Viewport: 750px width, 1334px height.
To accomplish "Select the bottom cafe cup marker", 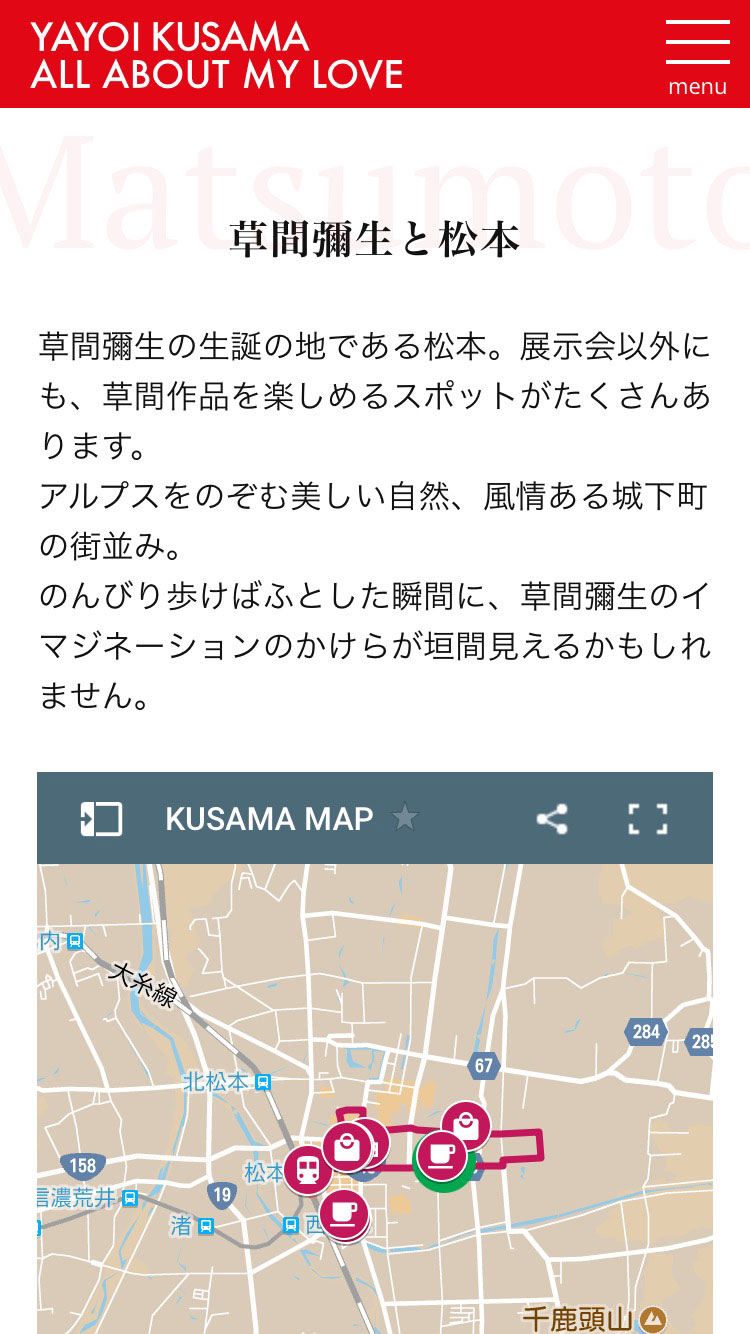I will click(x=343, y=1213).
